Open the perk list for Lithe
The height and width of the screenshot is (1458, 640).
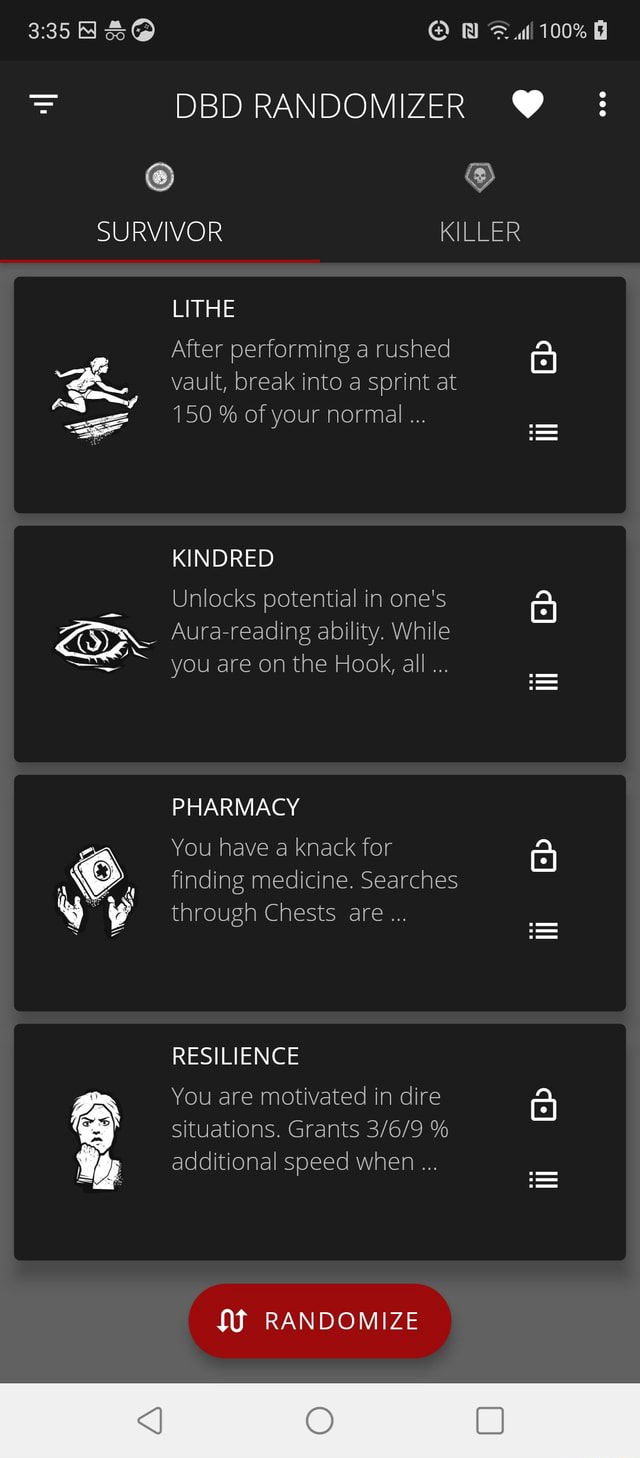point(543,433)
